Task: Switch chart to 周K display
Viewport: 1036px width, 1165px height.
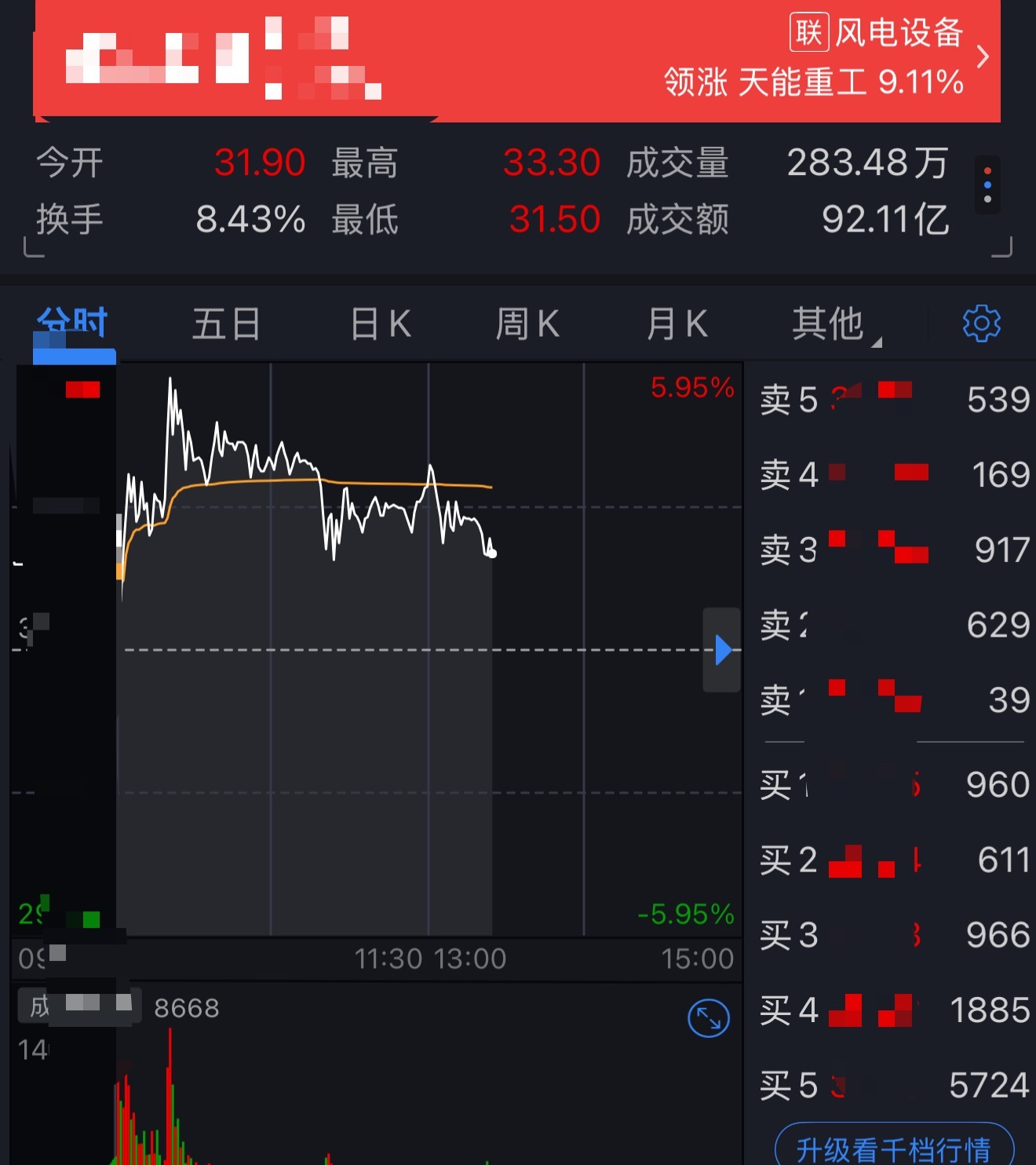Action: pyautogui.click(x=527, y=323)
